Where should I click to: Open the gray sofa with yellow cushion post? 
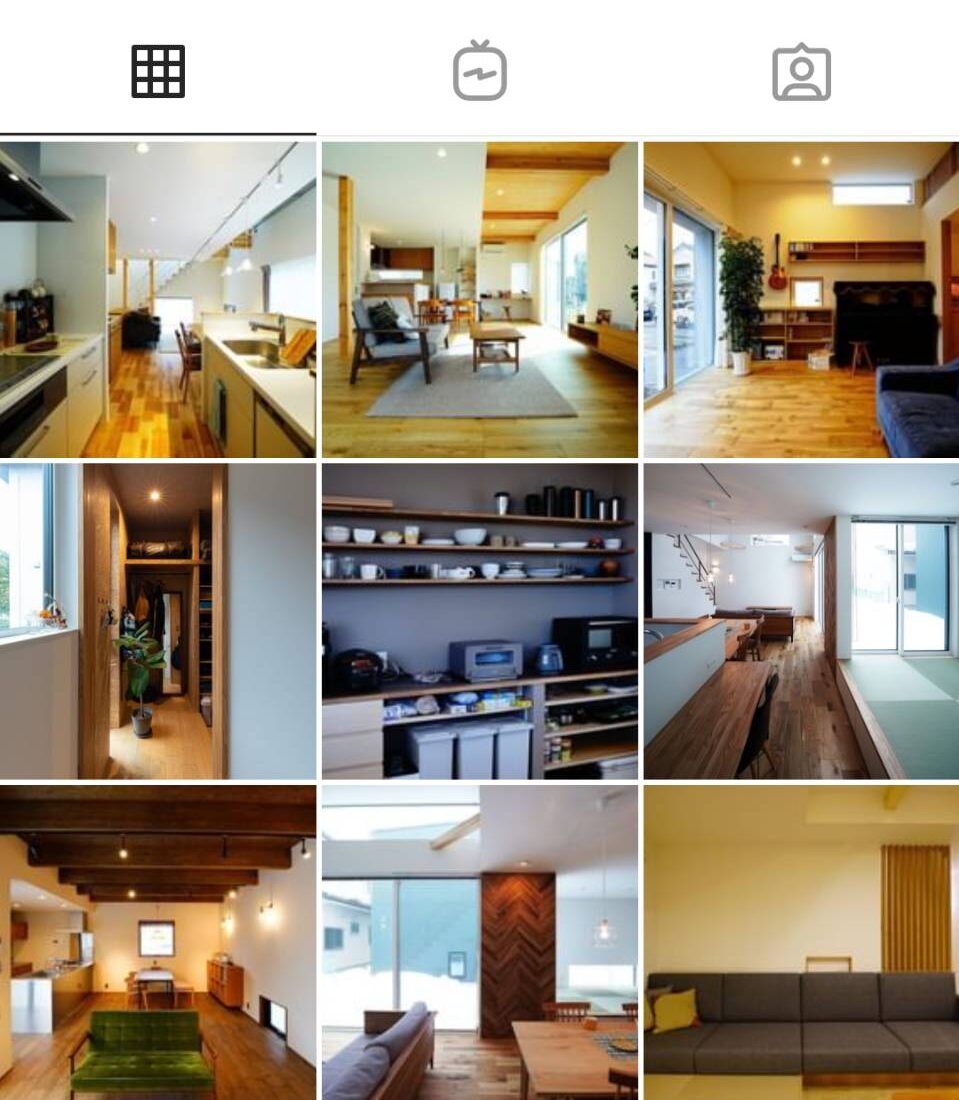pos(801,942)
